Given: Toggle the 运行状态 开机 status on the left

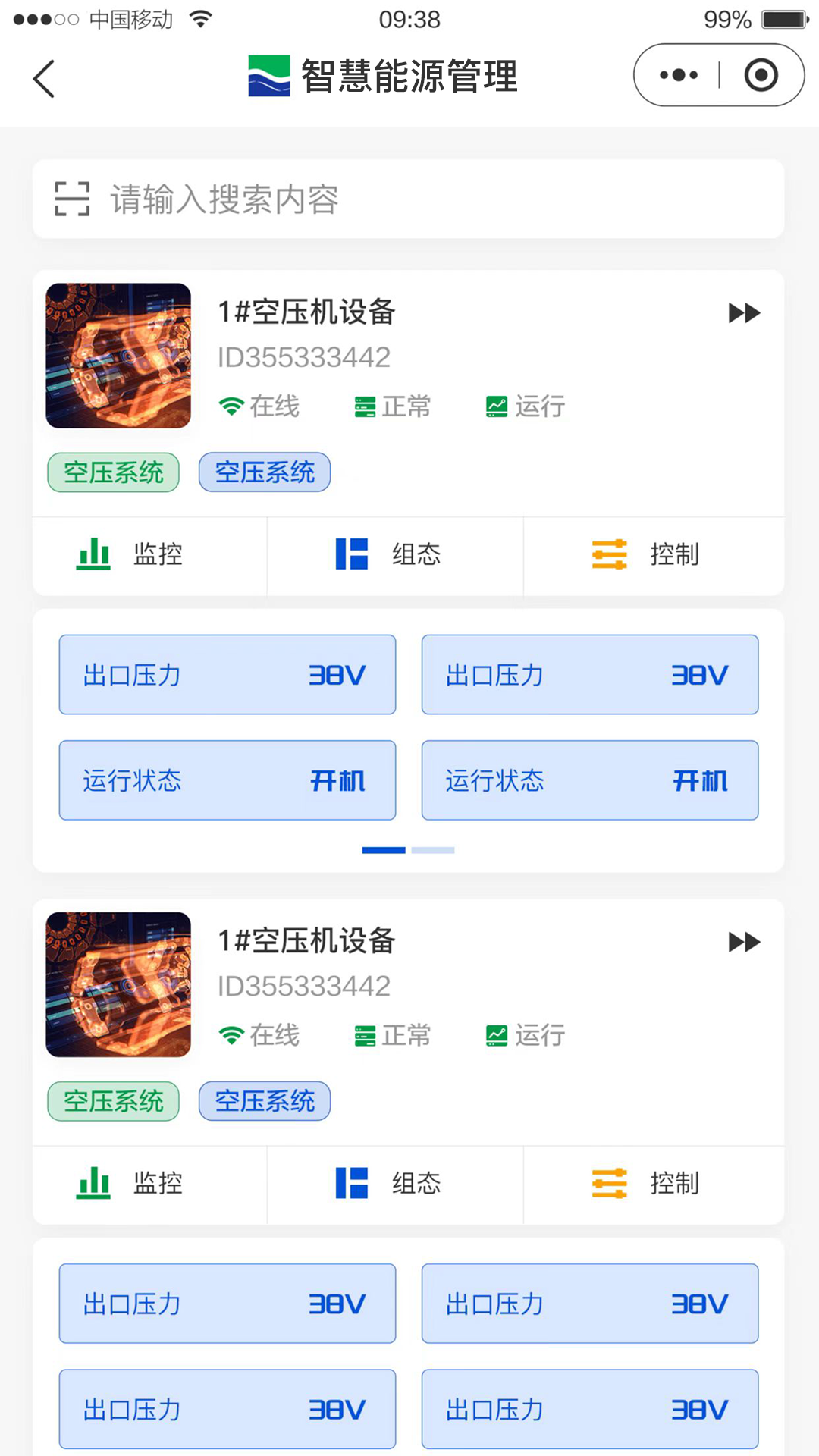Looking at the screenshot, I should [x=227, y=780].
